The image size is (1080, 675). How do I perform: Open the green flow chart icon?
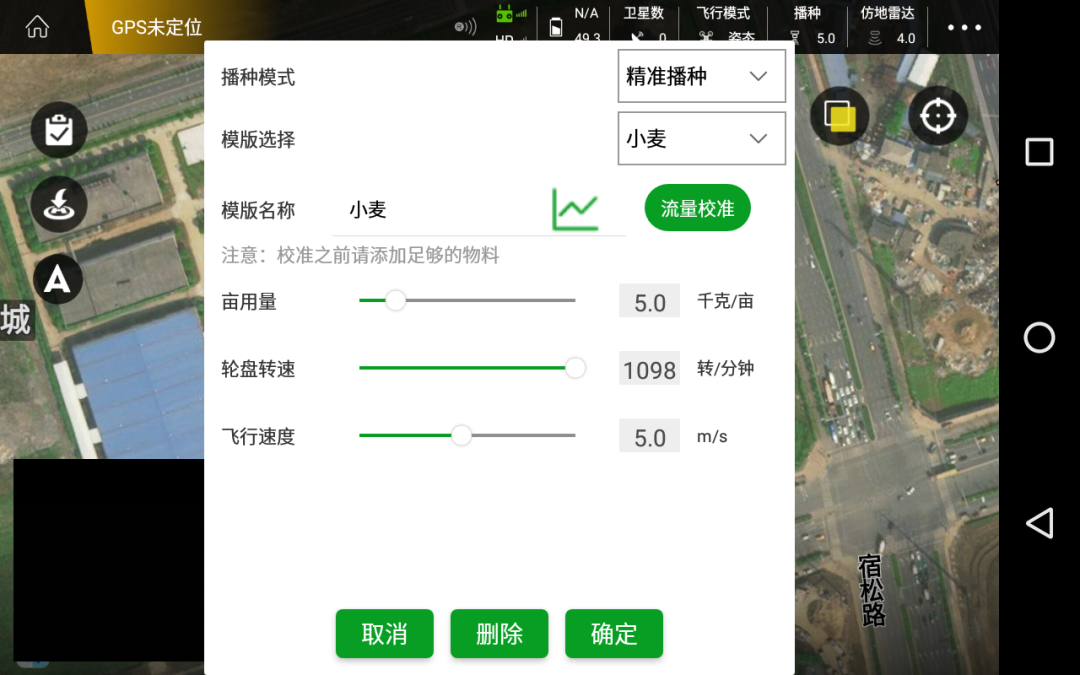pos(575,209)
